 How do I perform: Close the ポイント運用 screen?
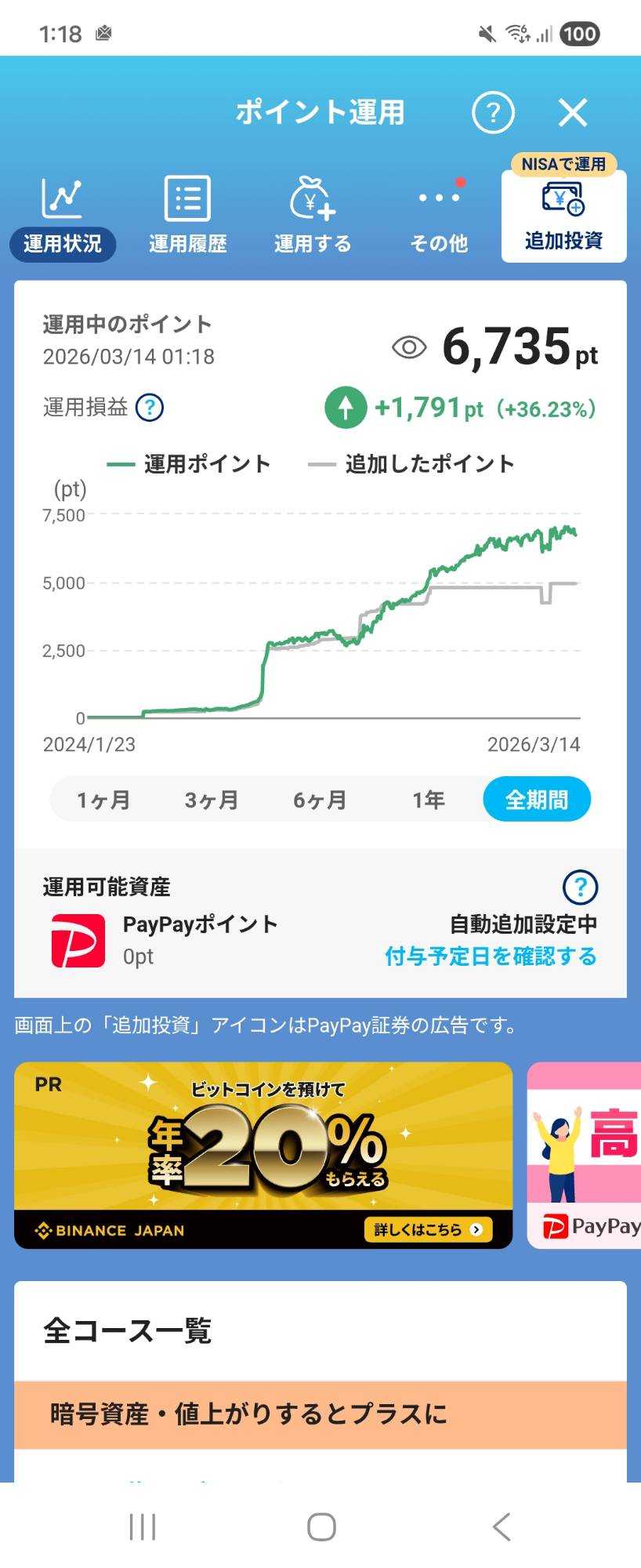[573, 113]
